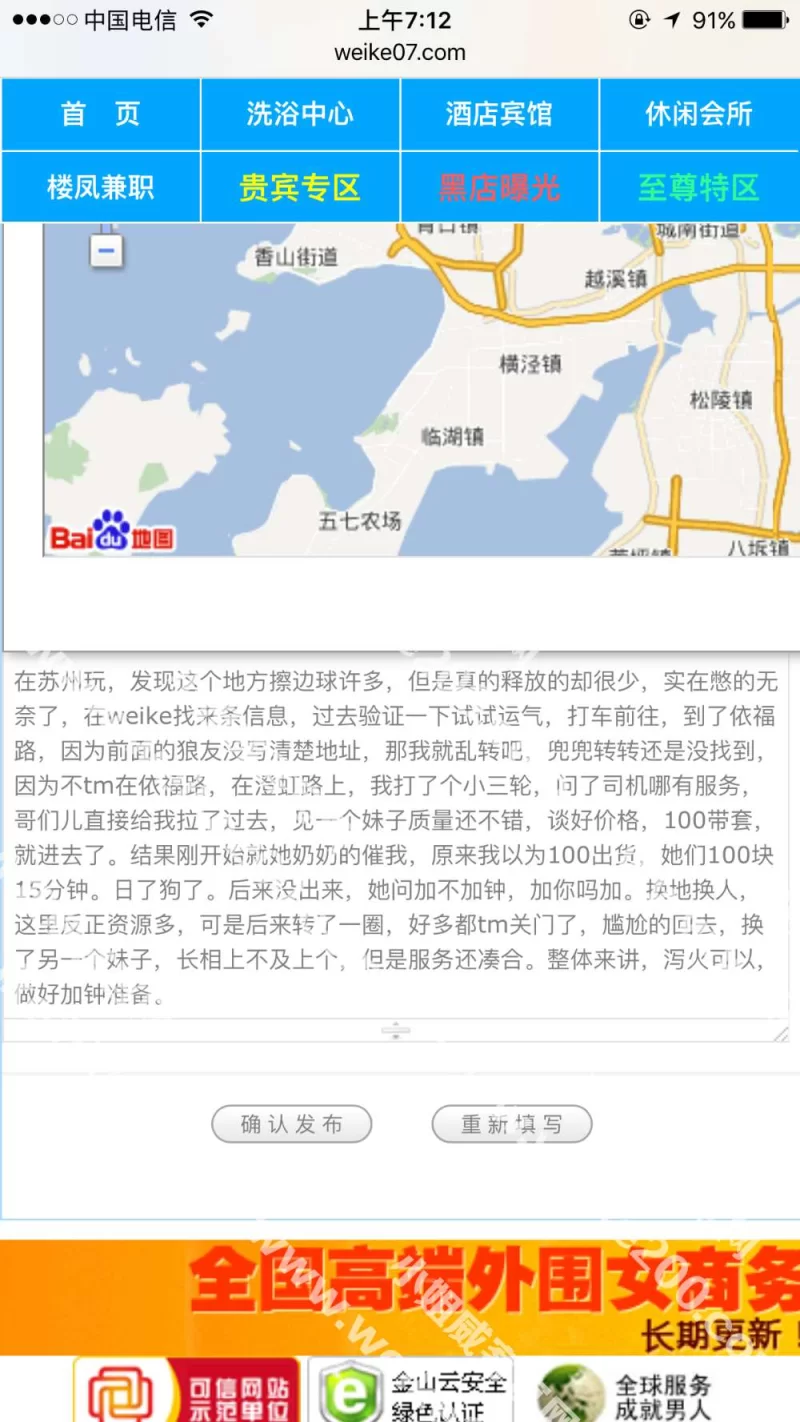
Task: Open the 酒店宾馆 section
Action: point(499,114)
